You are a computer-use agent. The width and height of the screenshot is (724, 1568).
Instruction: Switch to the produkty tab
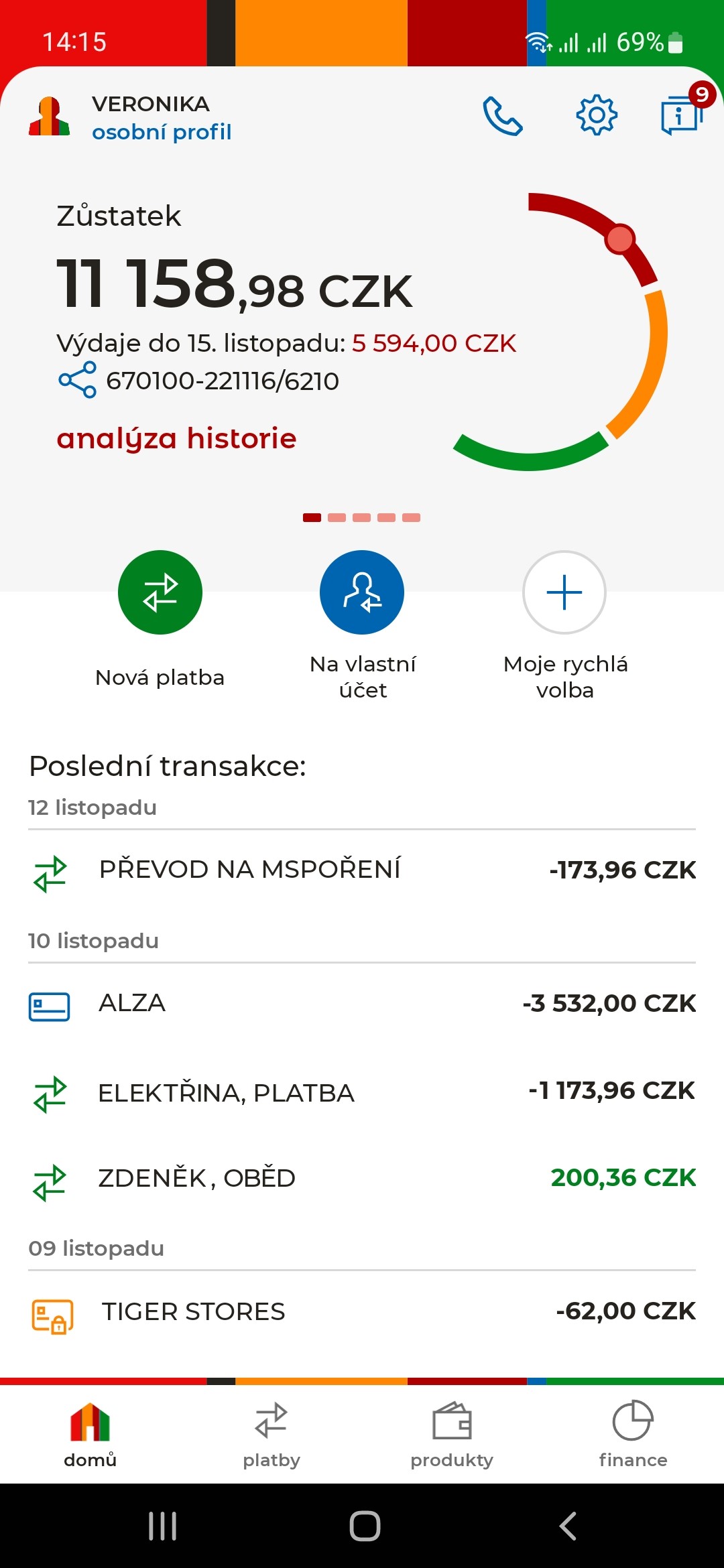pyautogui.click(x=452, y=1433)
